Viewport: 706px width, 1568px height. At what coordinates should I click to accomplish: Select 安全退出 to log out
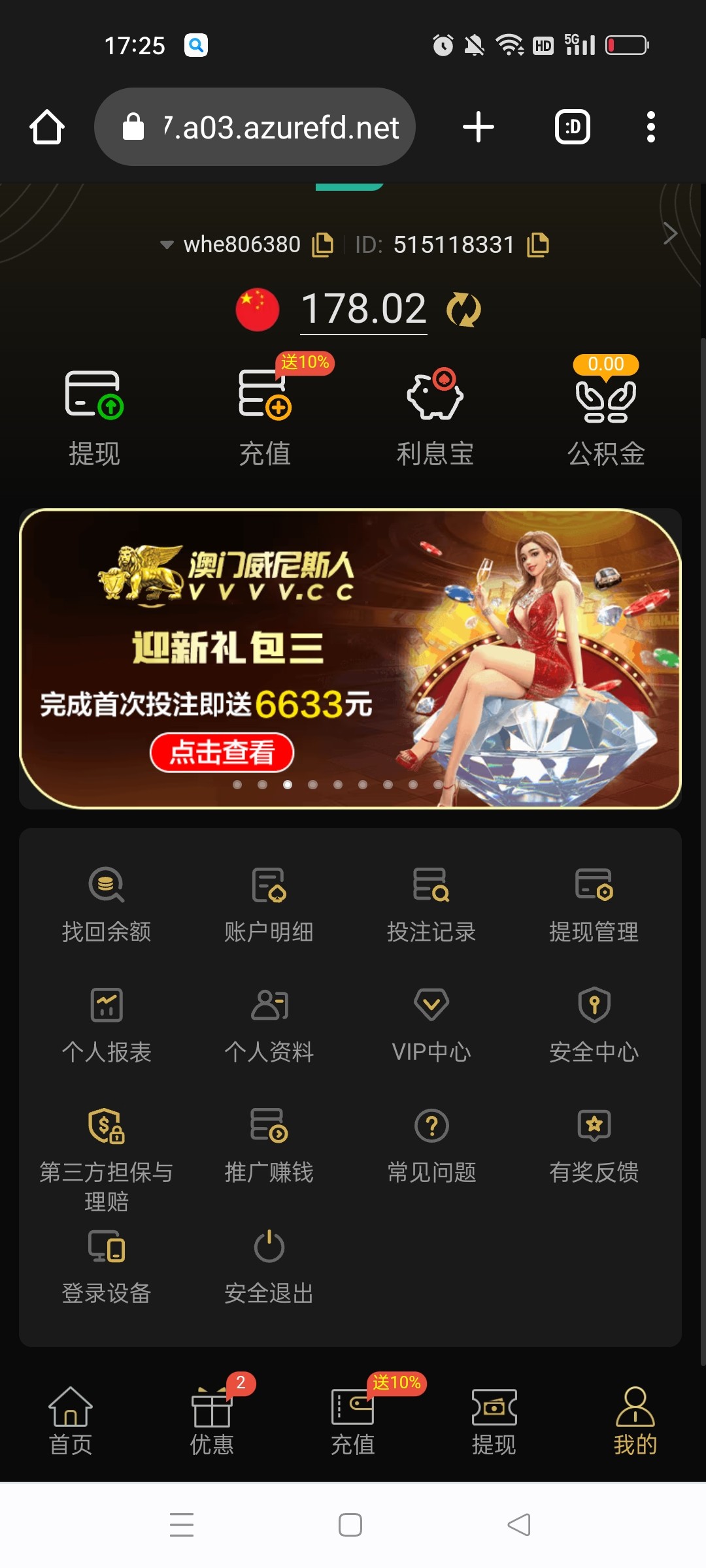pos(269,1266)
